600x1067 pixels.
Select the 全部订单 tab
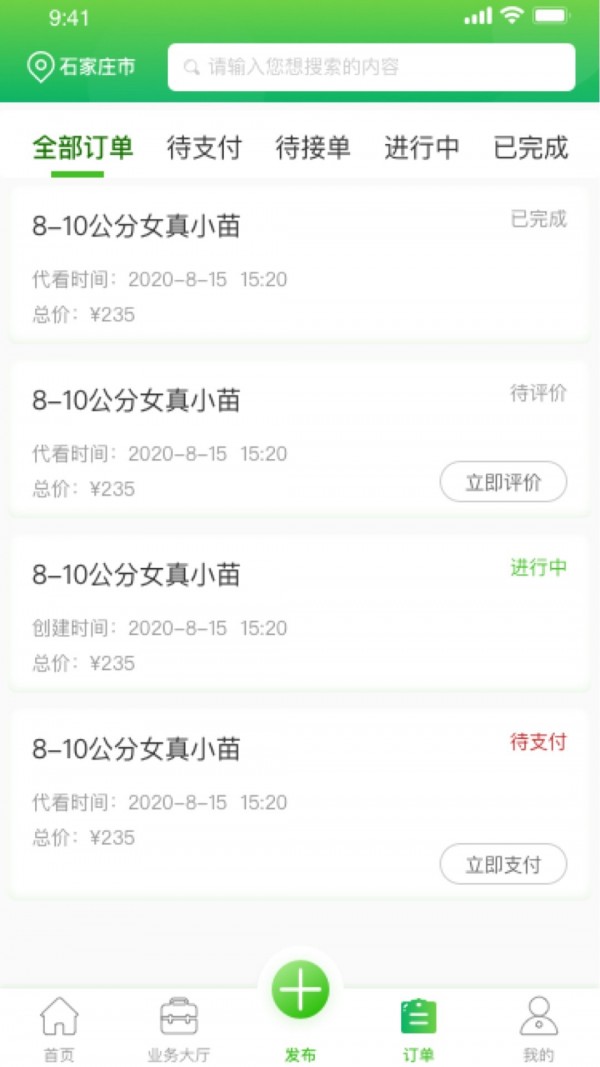click(x=82, y=148)
